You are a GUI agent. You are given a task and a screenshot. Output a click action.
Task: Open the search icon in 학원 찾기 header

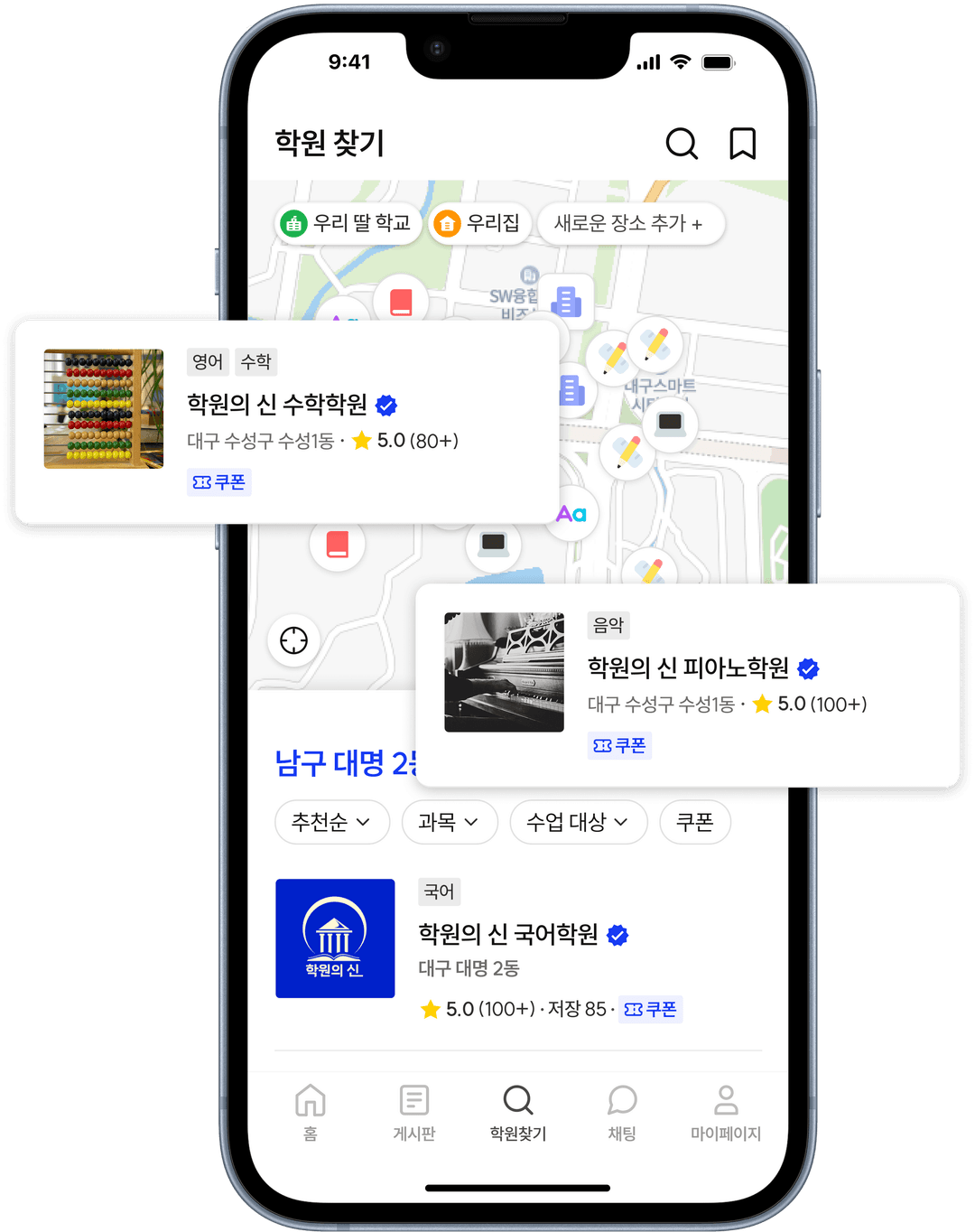click(683, 143)
